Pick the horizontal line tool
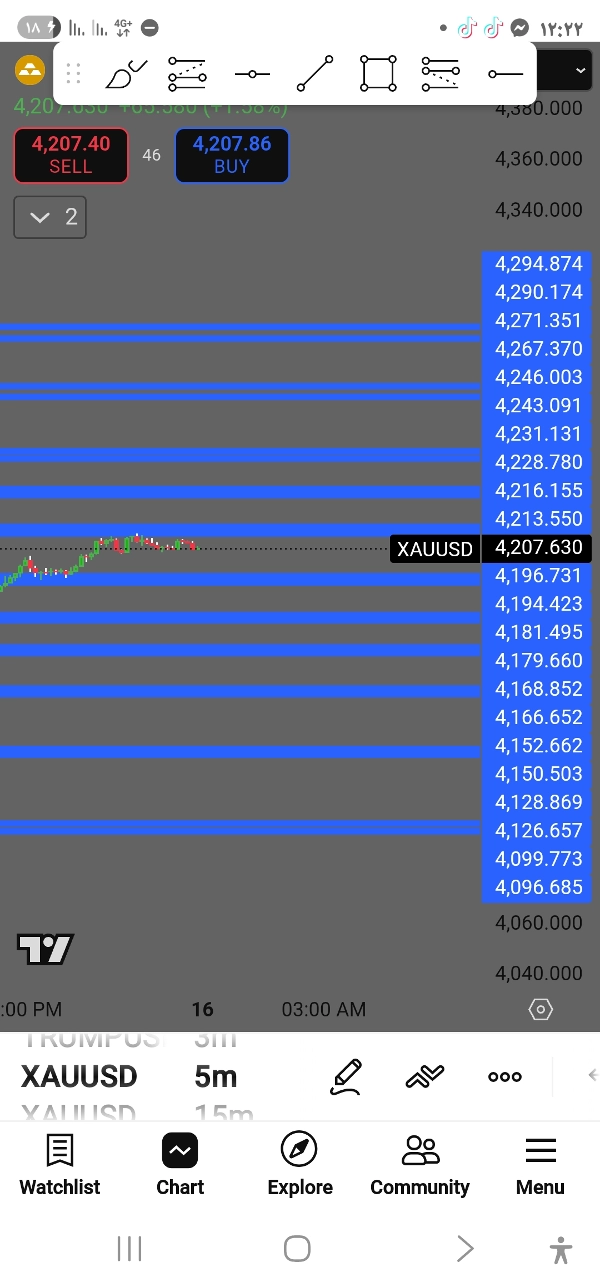Image resolution: width=600 pixels, height=1287 pixels. (x=252, y=74)
